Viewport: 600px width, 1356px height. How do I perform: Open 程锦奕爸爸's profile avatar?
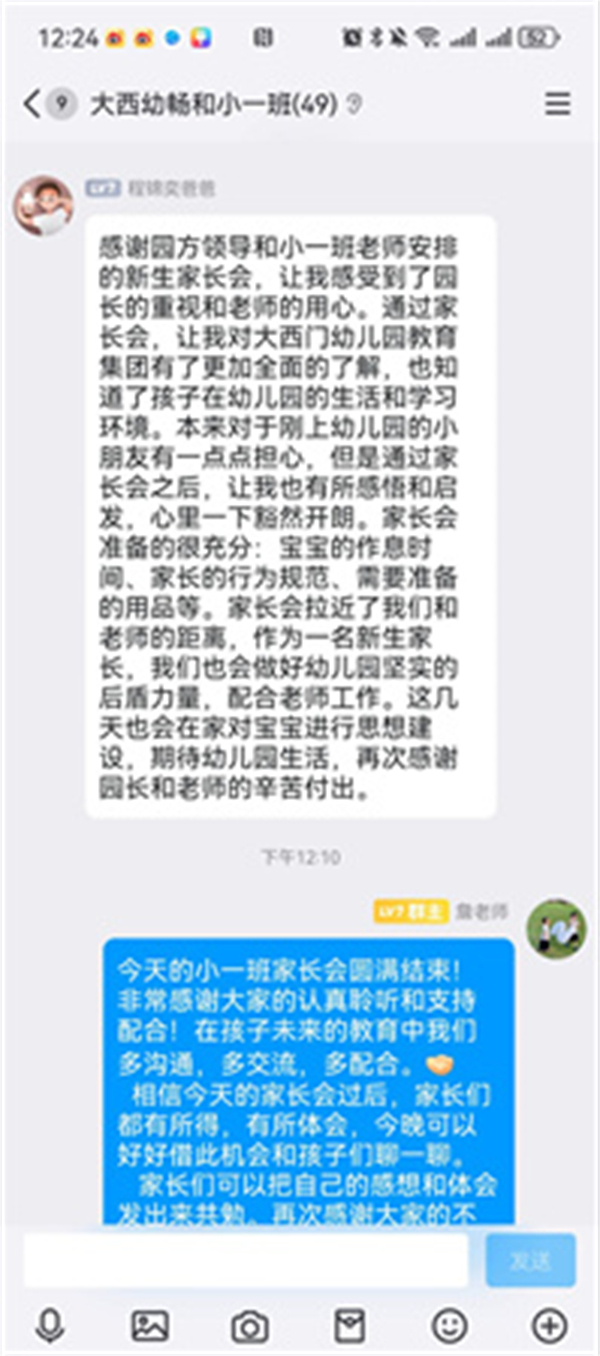(41, 206)
